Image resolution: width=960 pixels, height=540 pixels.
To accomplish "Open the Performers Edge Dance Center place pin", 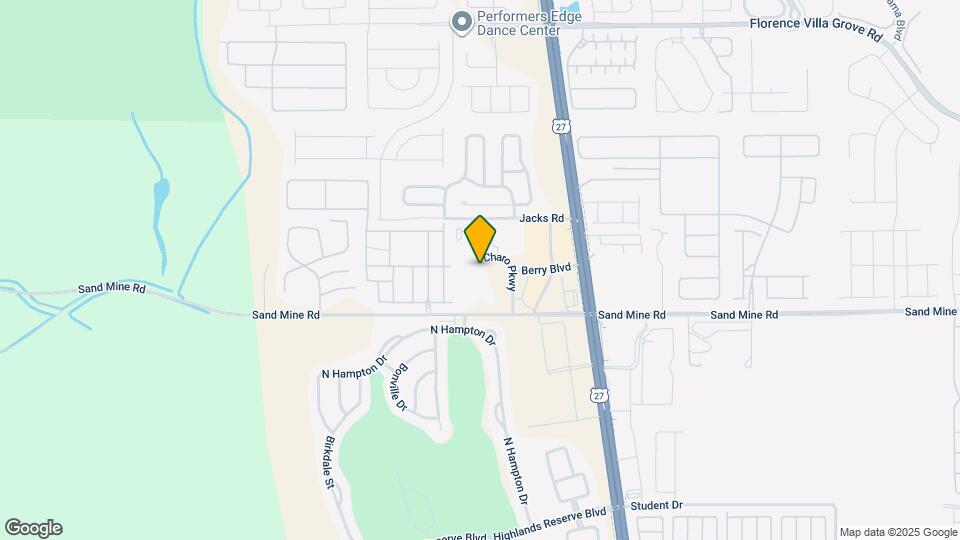I will [x=461, y=22].
